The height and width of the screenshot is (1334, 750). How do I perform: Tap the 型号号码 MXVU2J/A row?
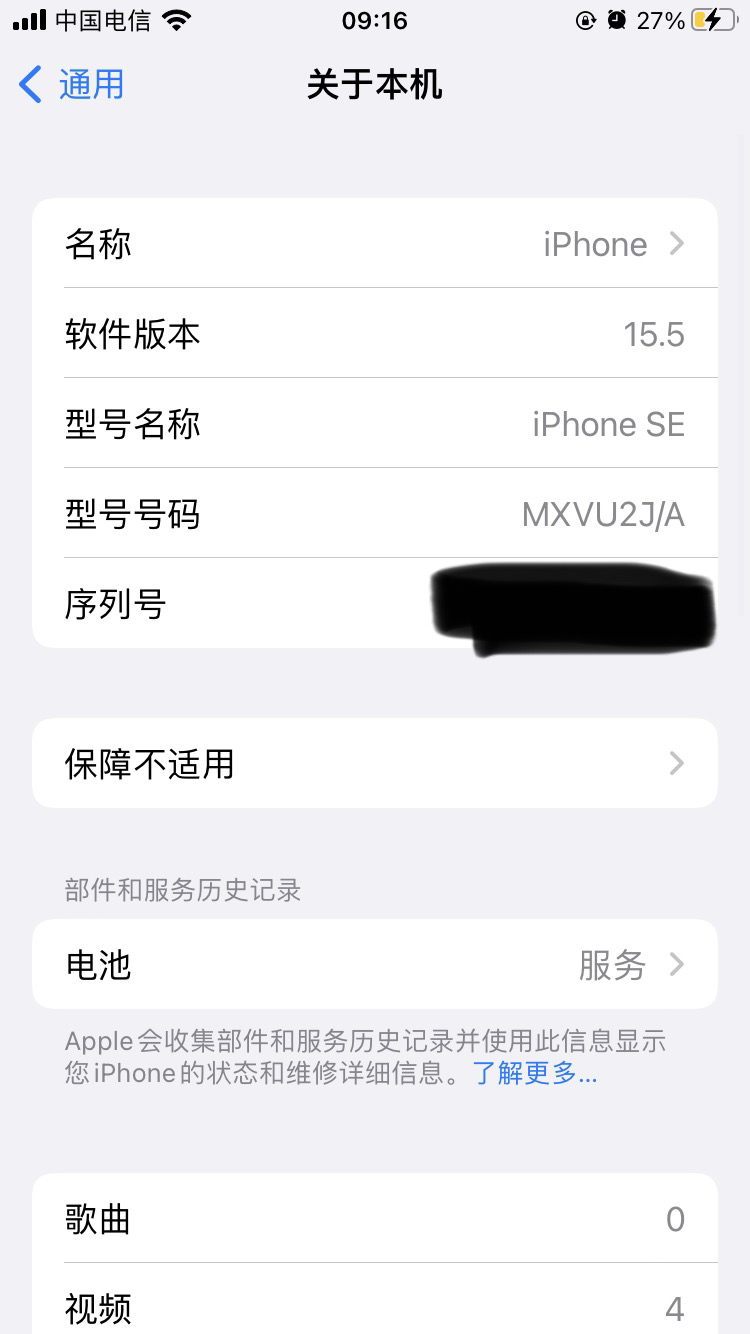pos(375,513)
